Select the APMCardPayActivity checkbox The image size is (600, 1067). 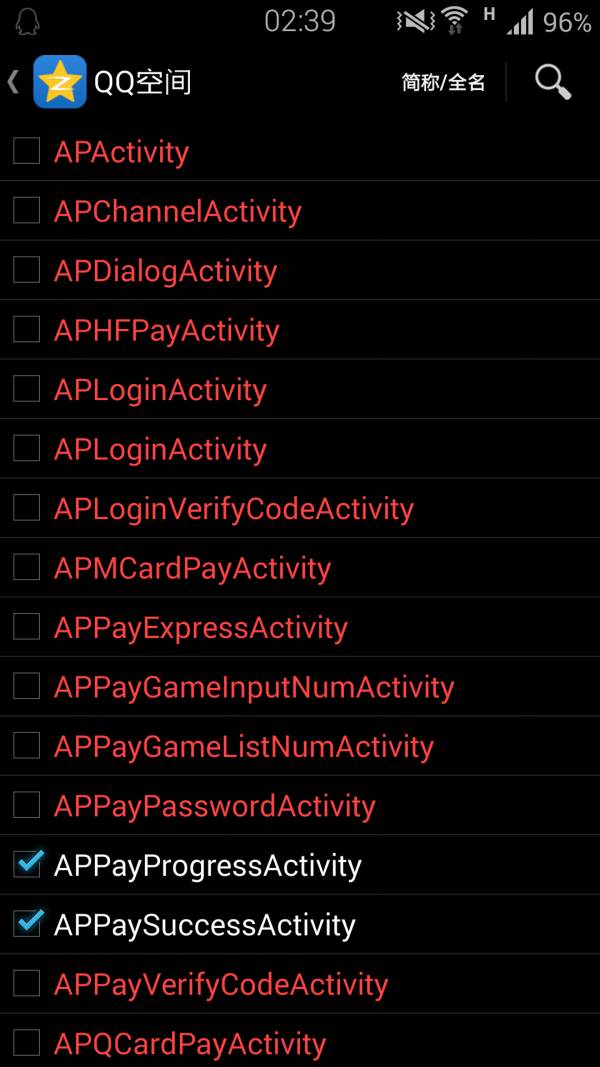[x=26, y=567]
